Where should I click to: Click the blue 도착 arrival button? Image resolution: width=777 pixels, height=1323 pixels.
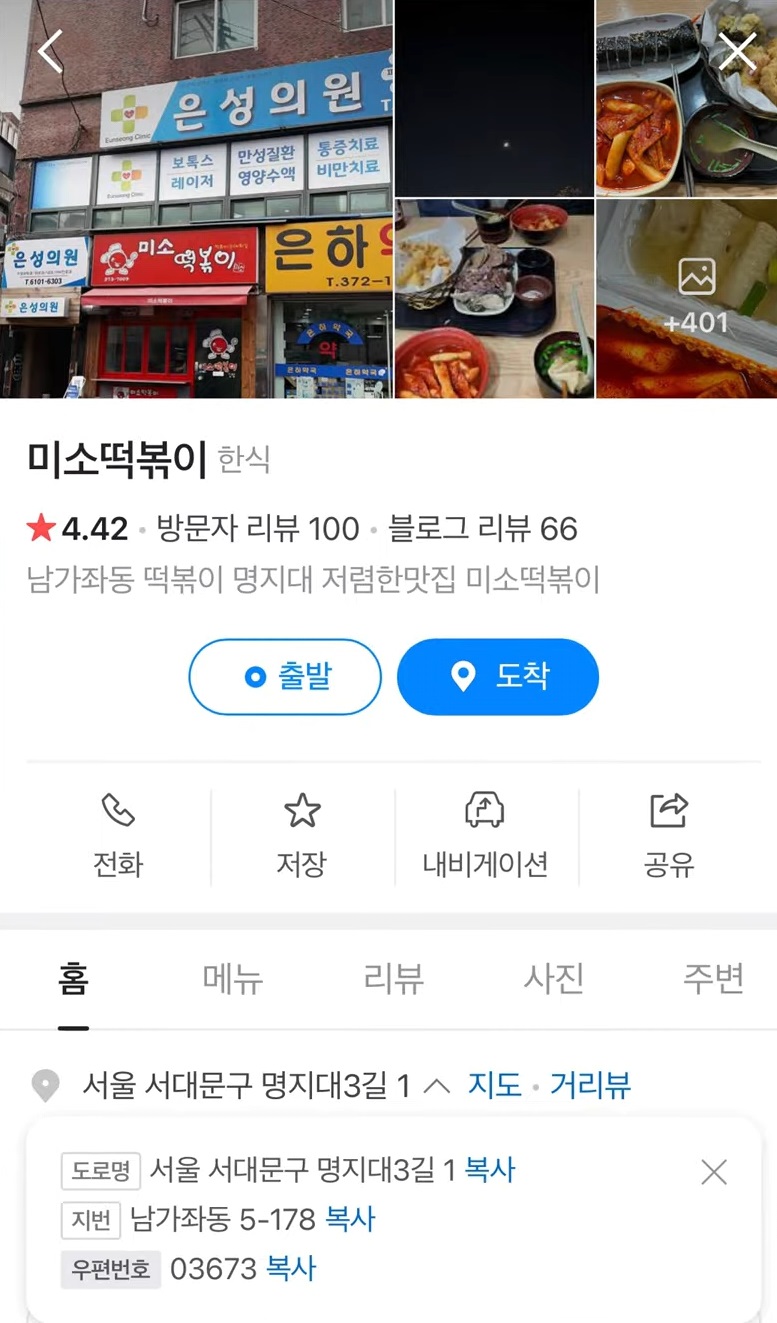click(x=498, y=677)
